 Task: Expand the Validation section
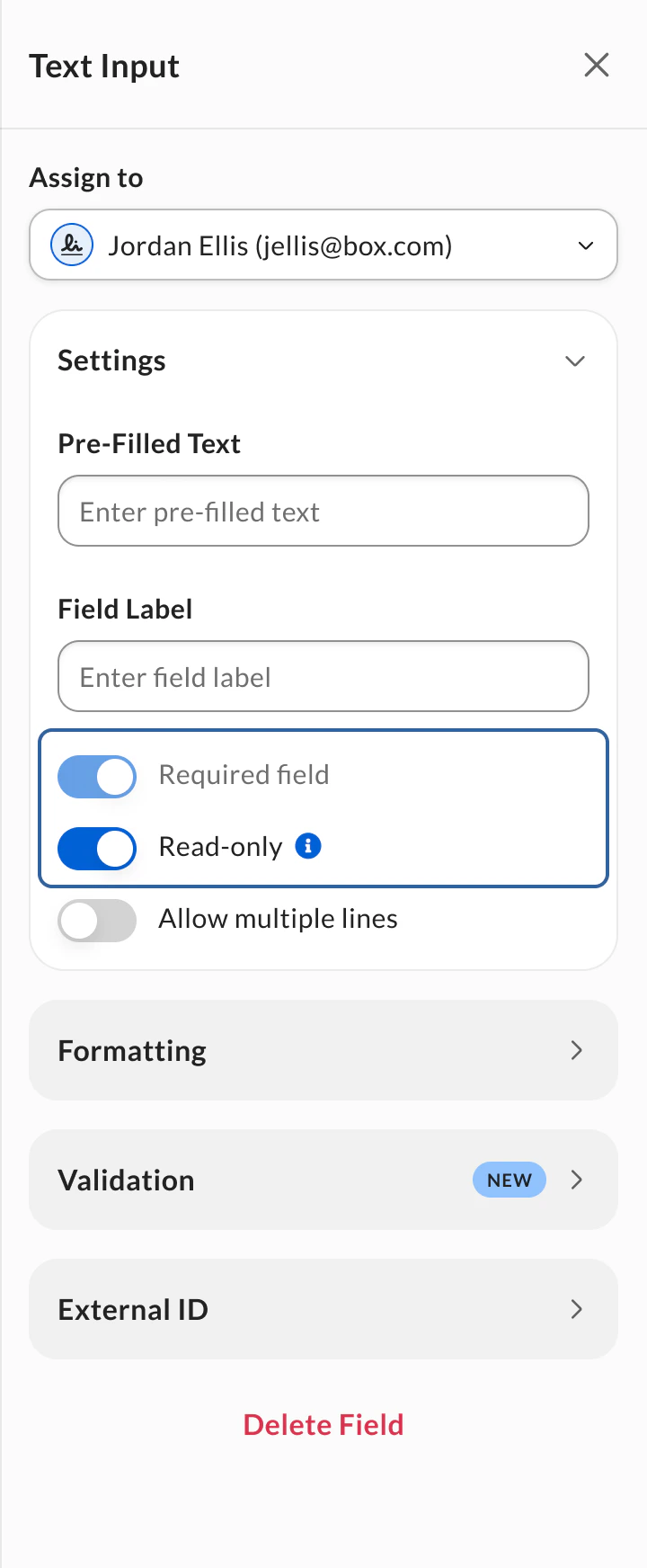(323, 1180)
